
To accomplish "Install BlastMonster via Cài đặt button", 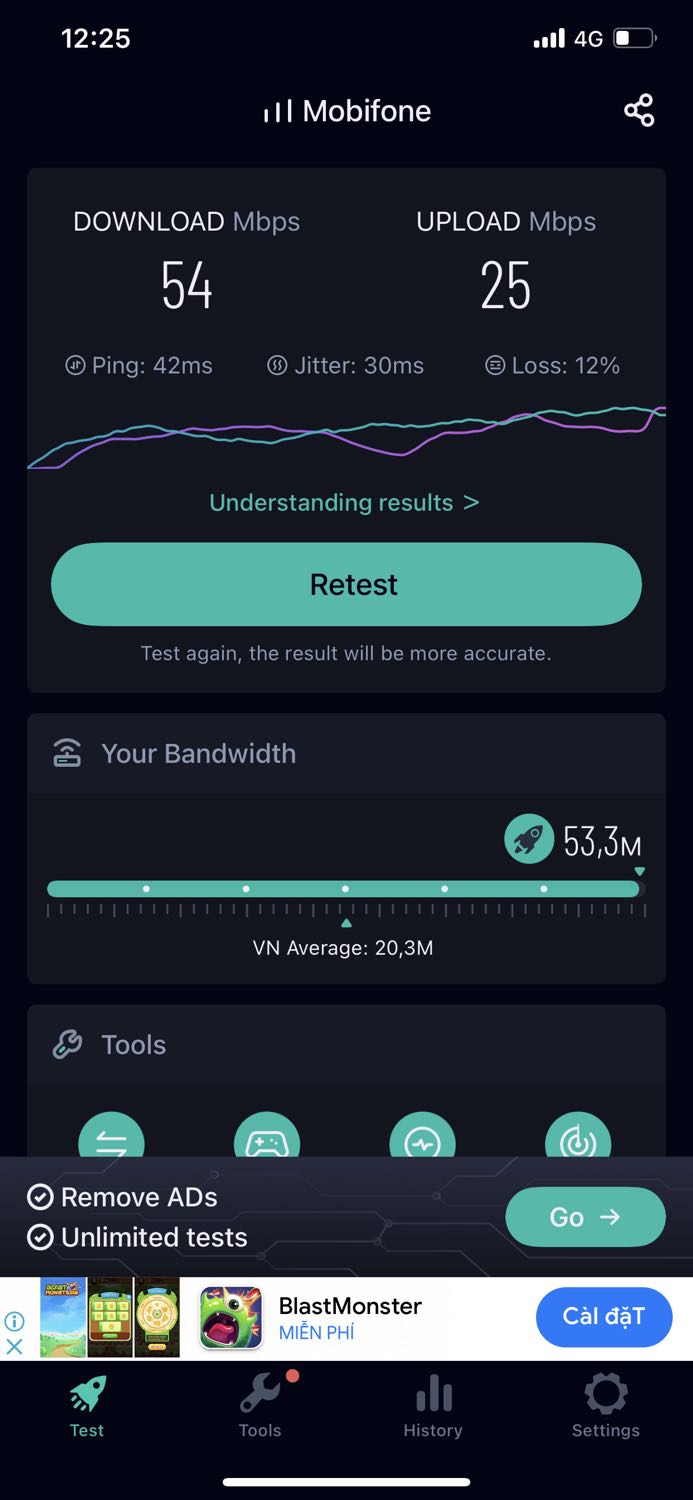I will (x=603, y=1316).
